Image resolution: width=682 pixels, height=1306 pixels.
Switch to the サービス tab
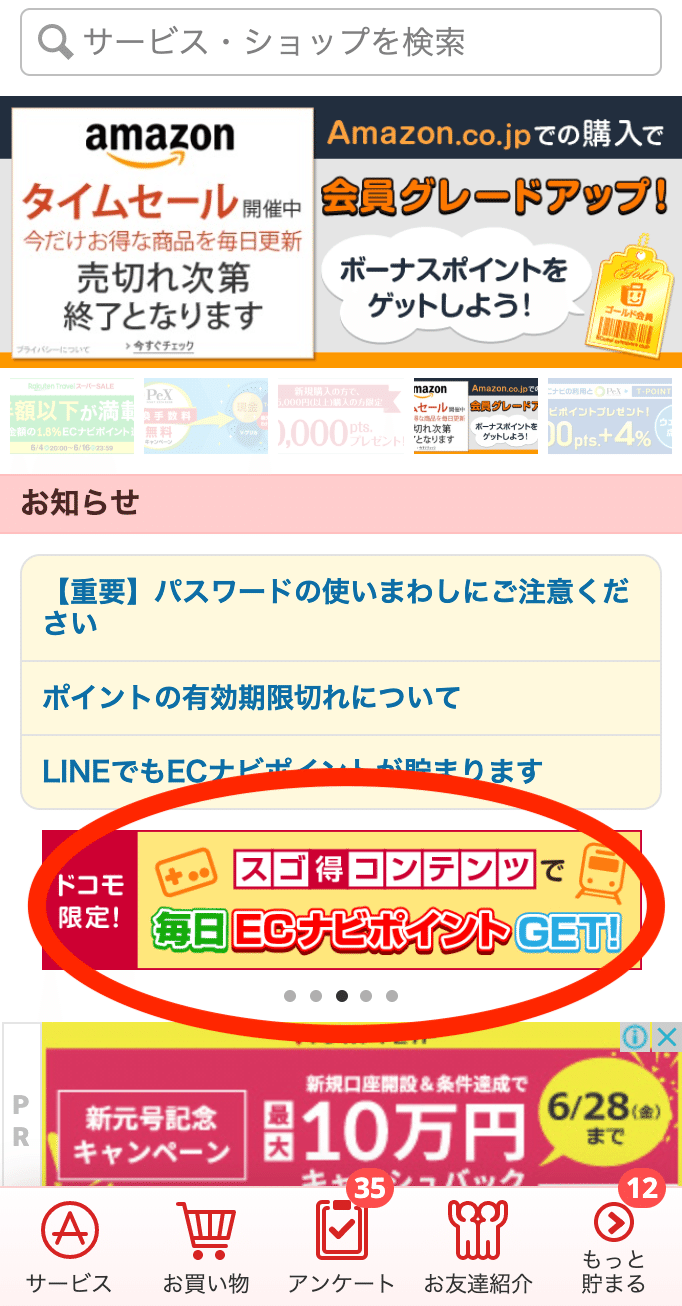tap(69, 1246)
